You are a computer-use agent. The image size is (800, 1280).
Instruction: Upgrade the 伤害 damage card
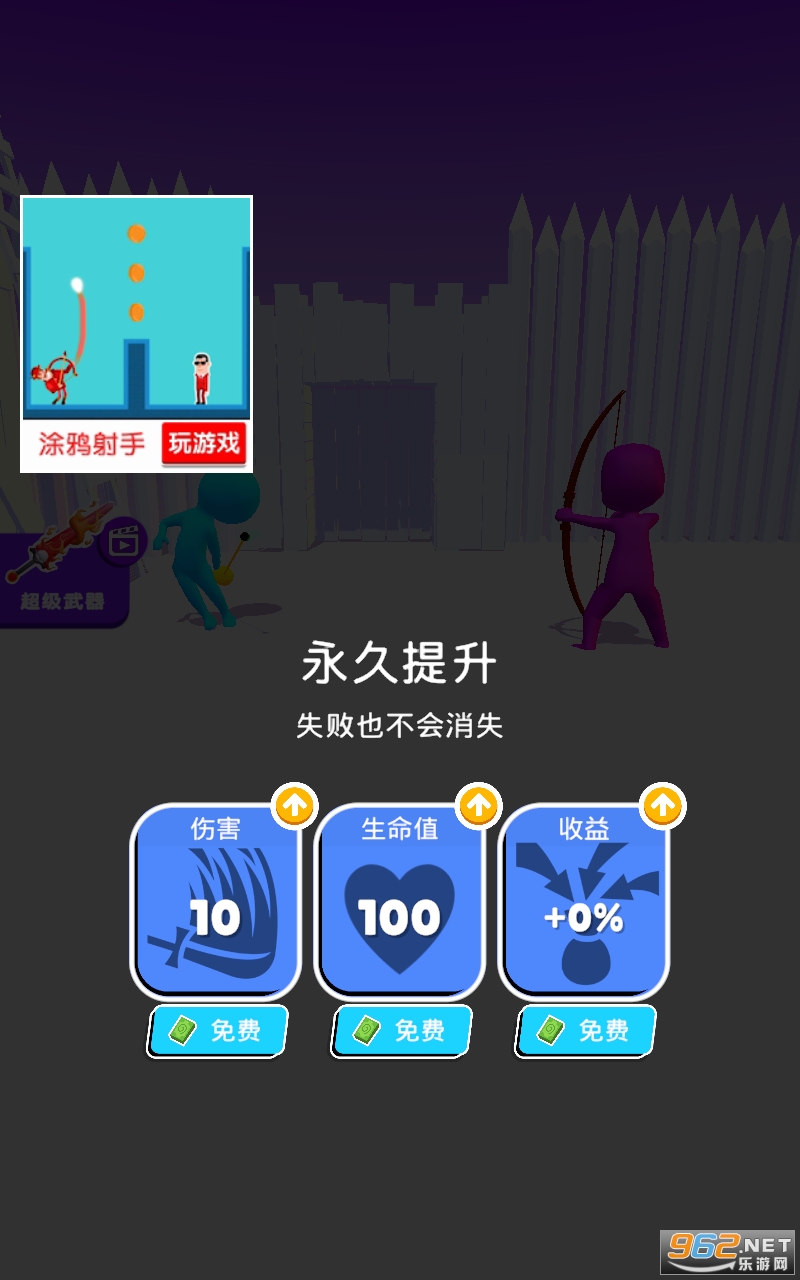click(215, 901)
